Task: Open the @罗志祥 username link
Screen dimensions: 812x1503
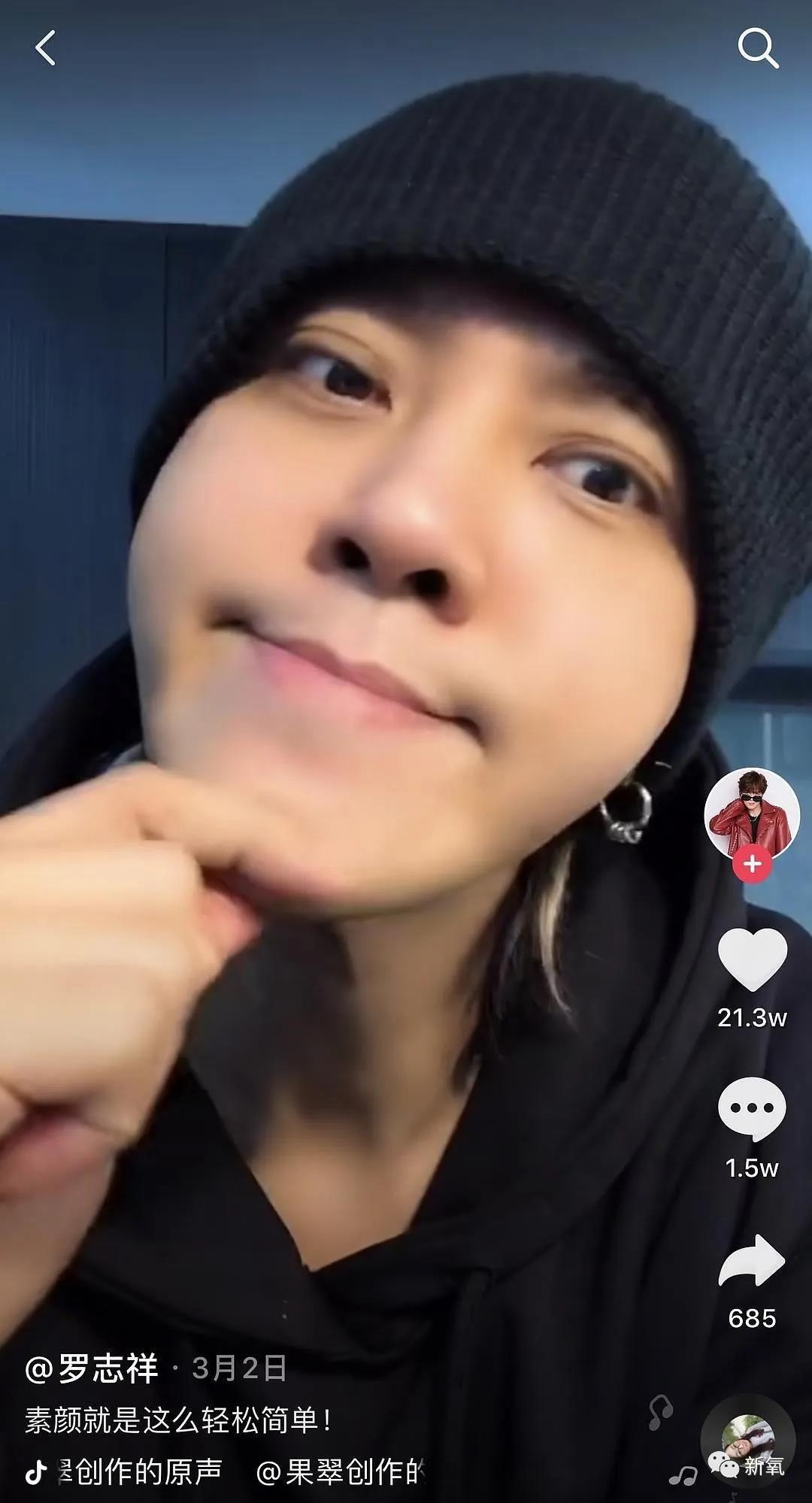Action: 92,1368
